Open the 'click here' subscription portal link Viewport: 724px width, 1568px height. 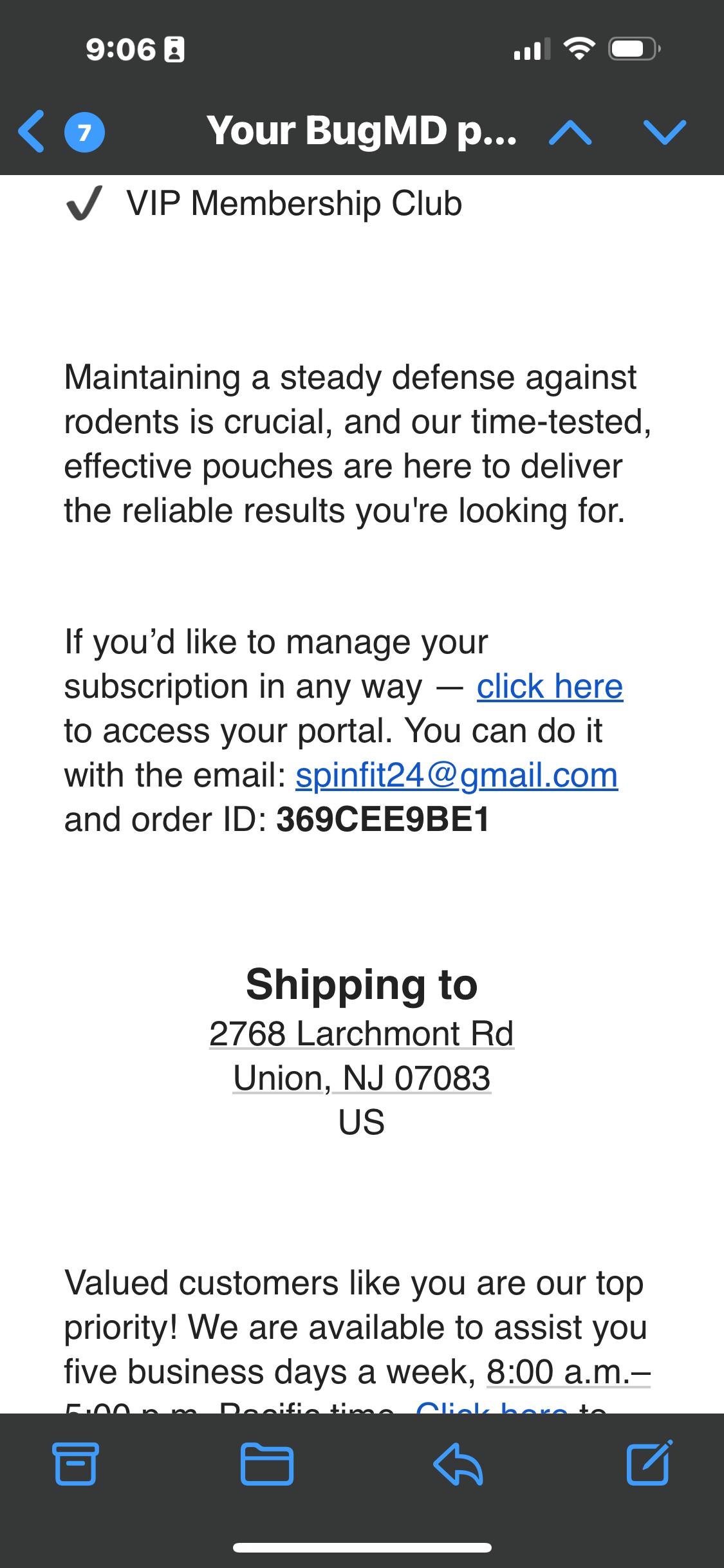(550, 686)
